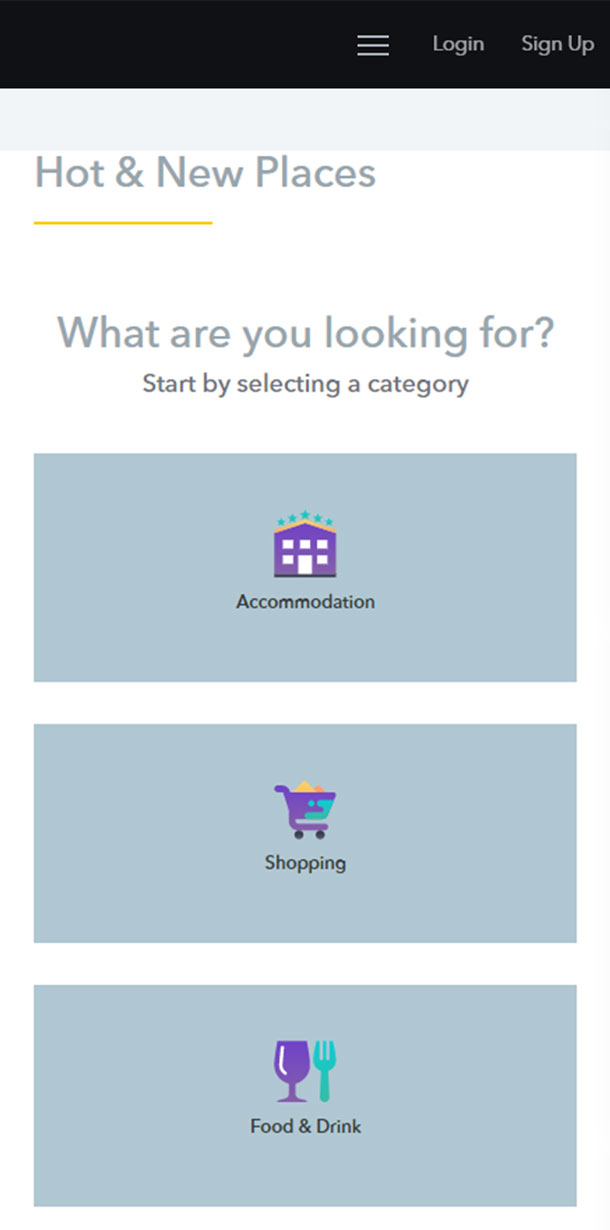Choose the Shopping category

[x=305, y=833]
